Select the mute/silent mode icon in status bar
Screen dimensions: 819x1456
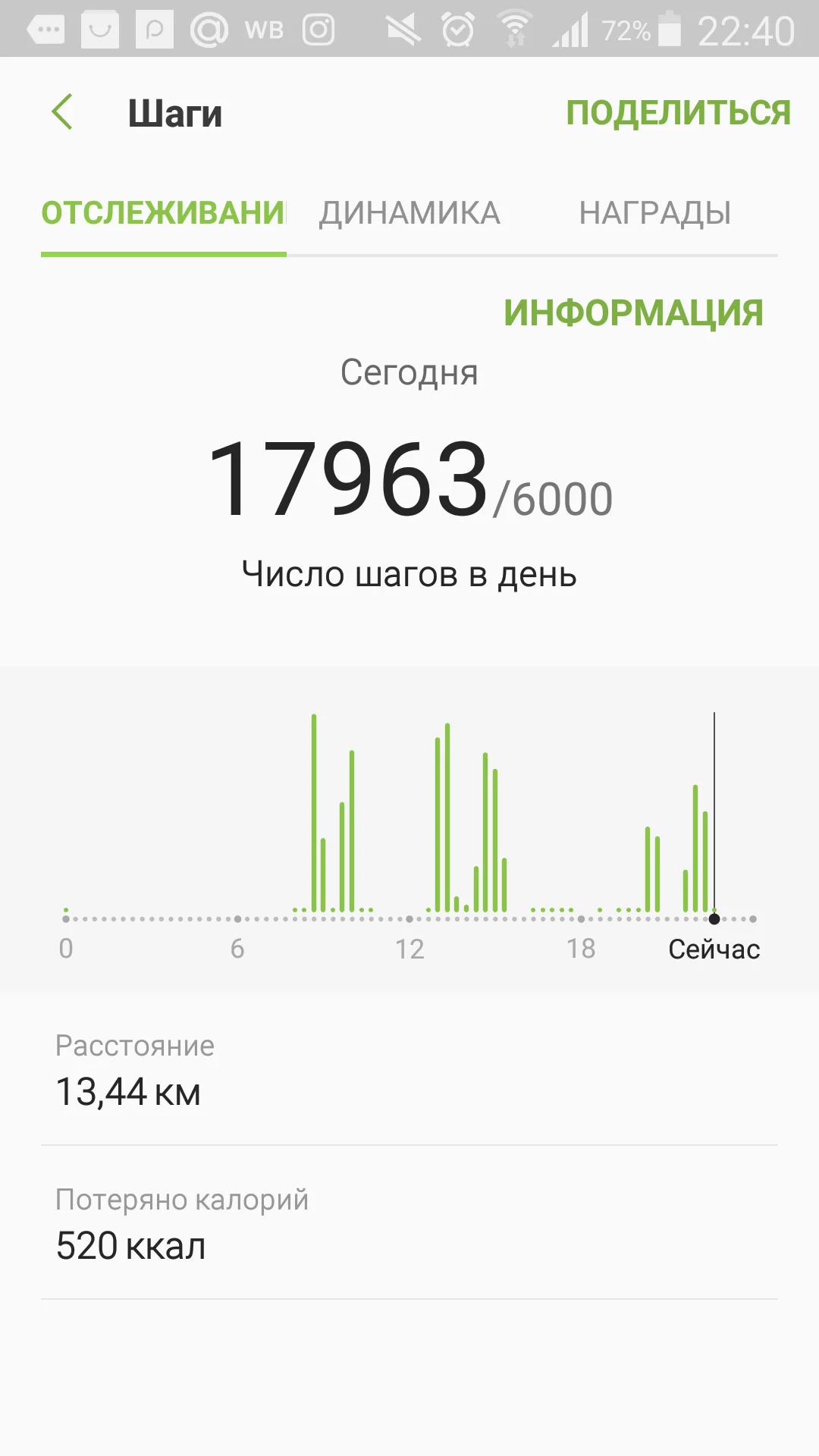(404, 29)
